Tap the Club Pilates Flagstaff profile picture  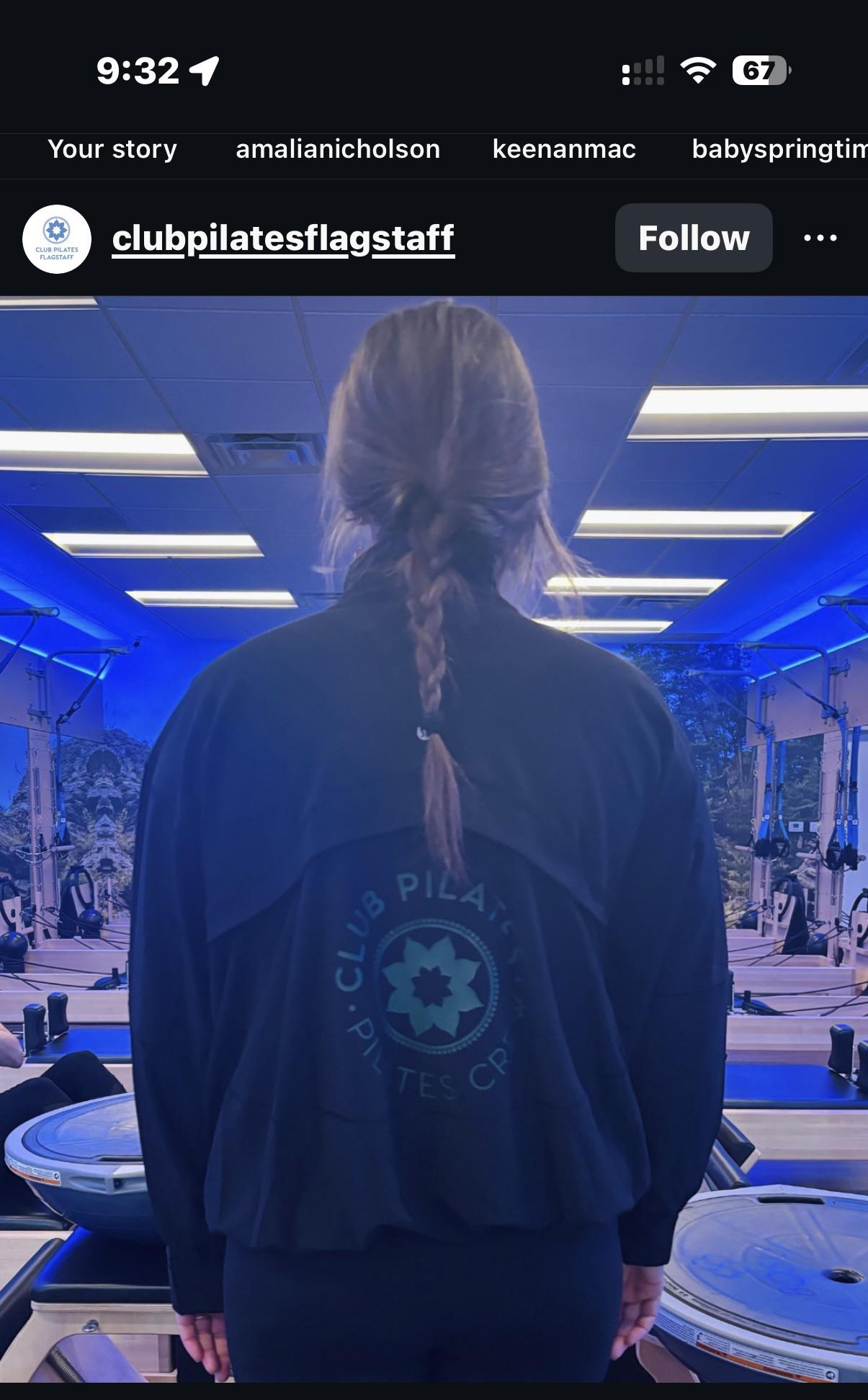coord(57,239)
